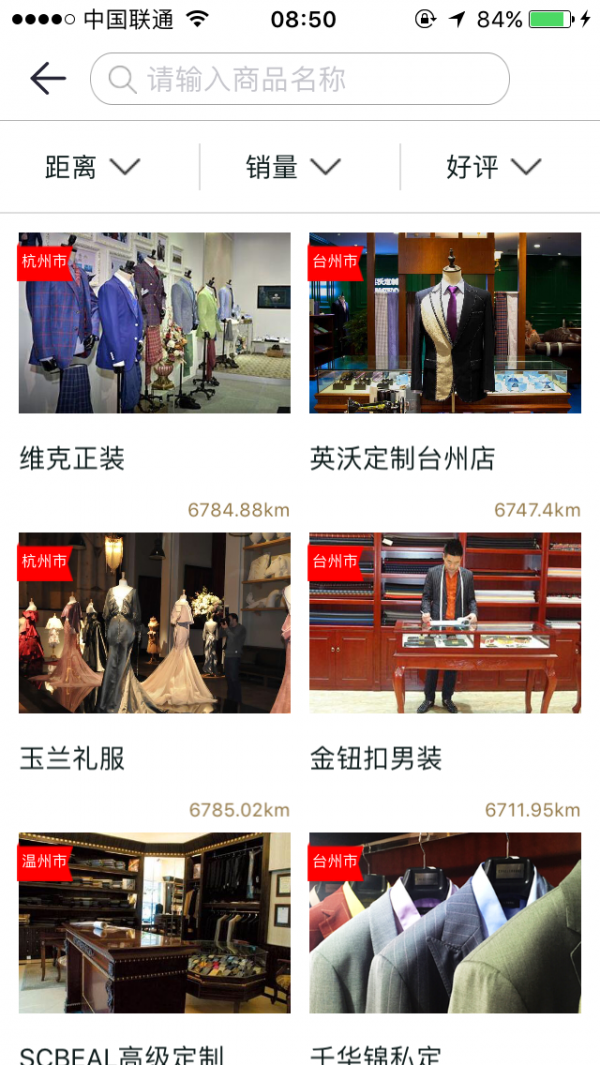Open the SCBEAL高级定制 shop card
The image size is (600, 1065).
pyautogui.click(x=155, y=923)
